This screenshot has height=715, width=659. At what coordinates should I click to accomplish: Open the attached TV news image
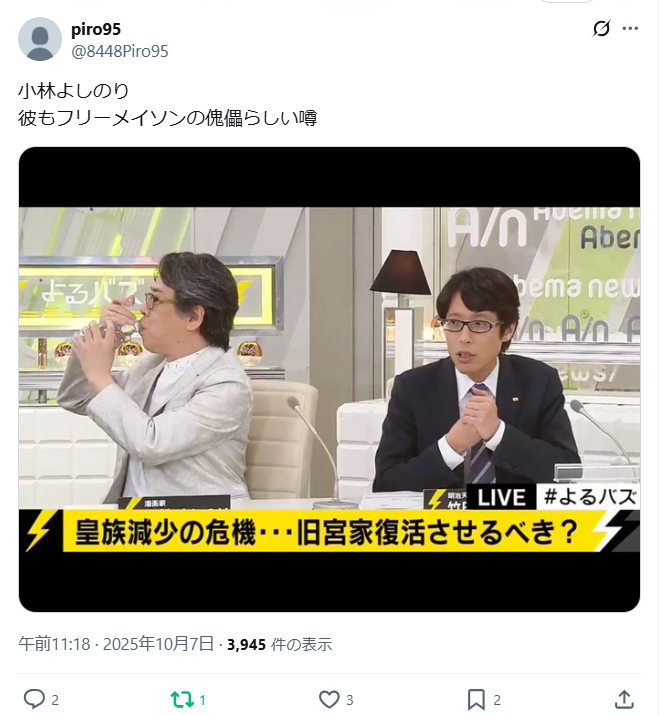tap(329, 380)
